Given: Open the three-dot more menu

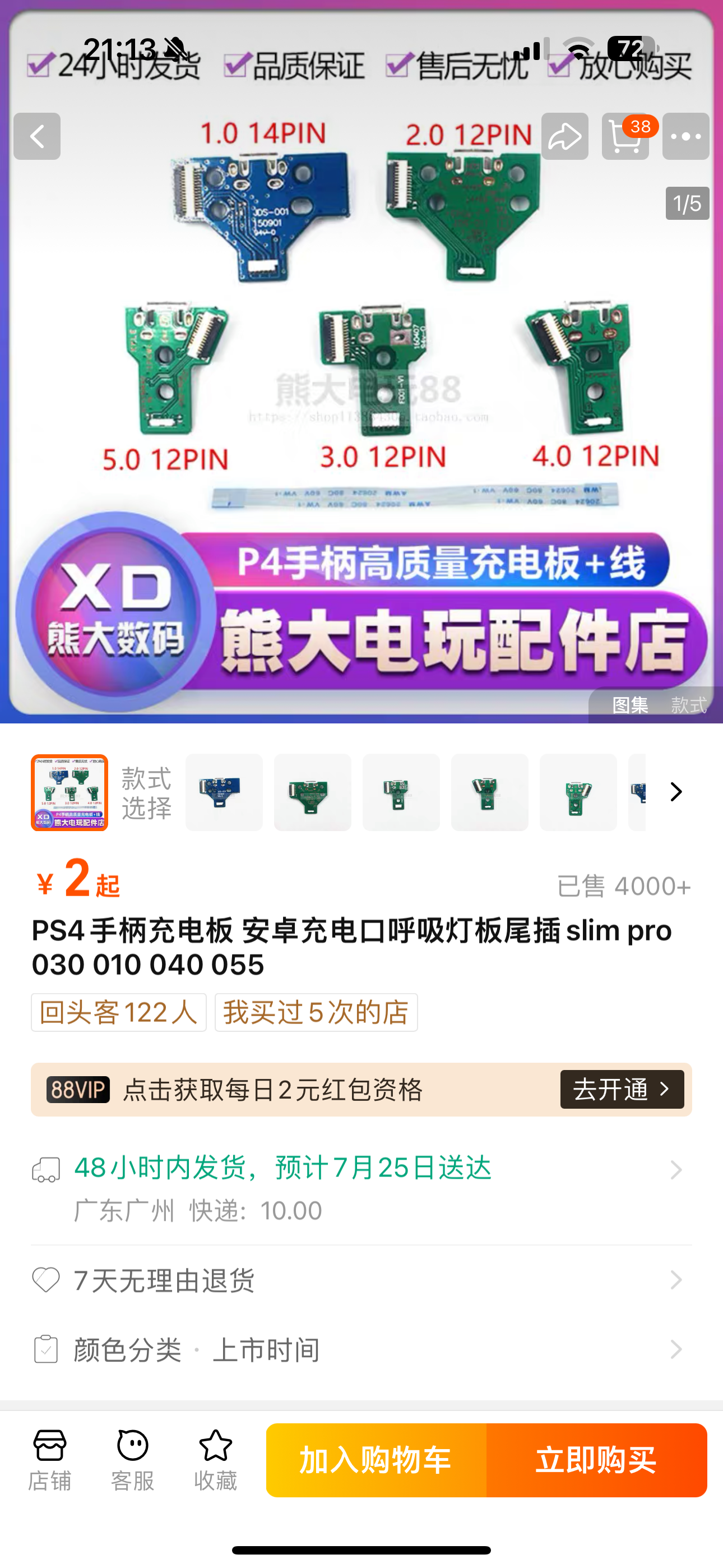Looking at the screenshot, I should pos(685,136).
